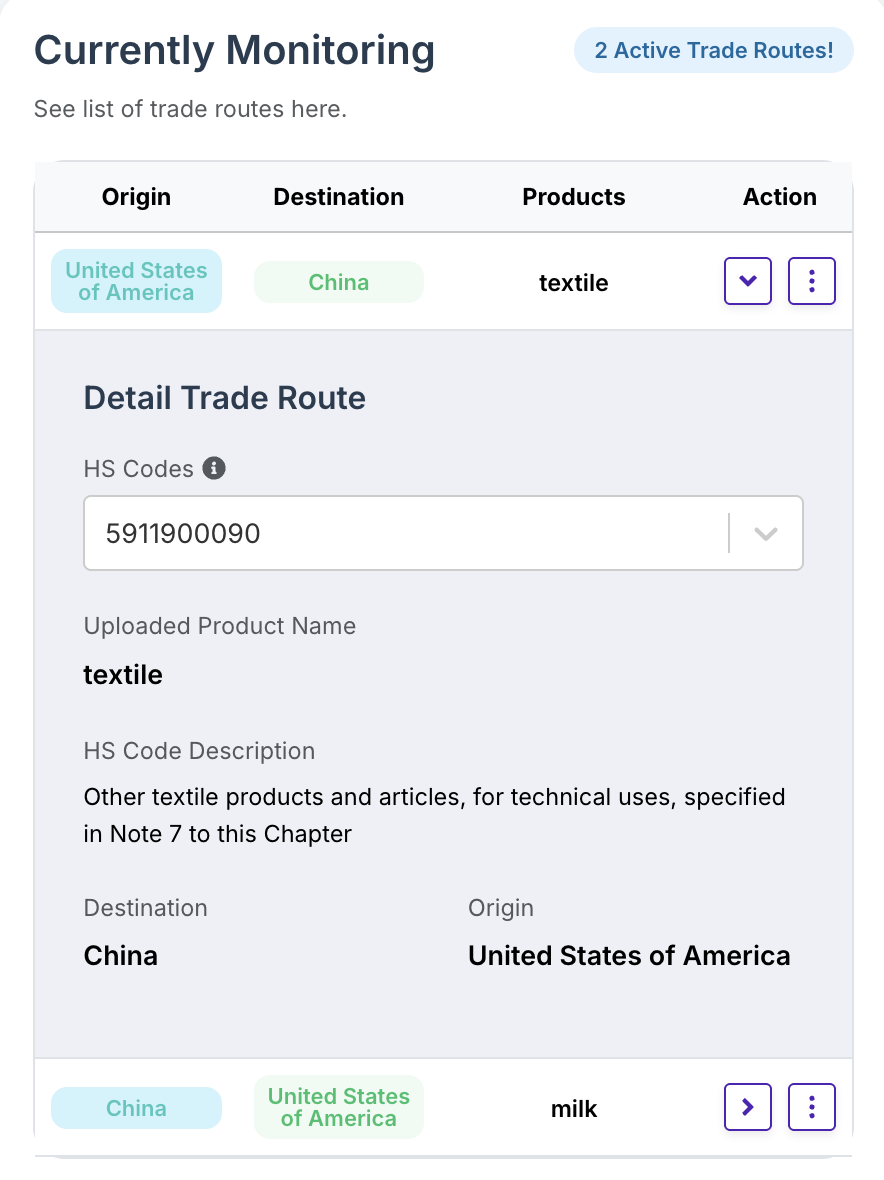This screenshot has width=884, height=1180.
Task: Show HS Codes info tooltip
Action: tap(213, 468)
